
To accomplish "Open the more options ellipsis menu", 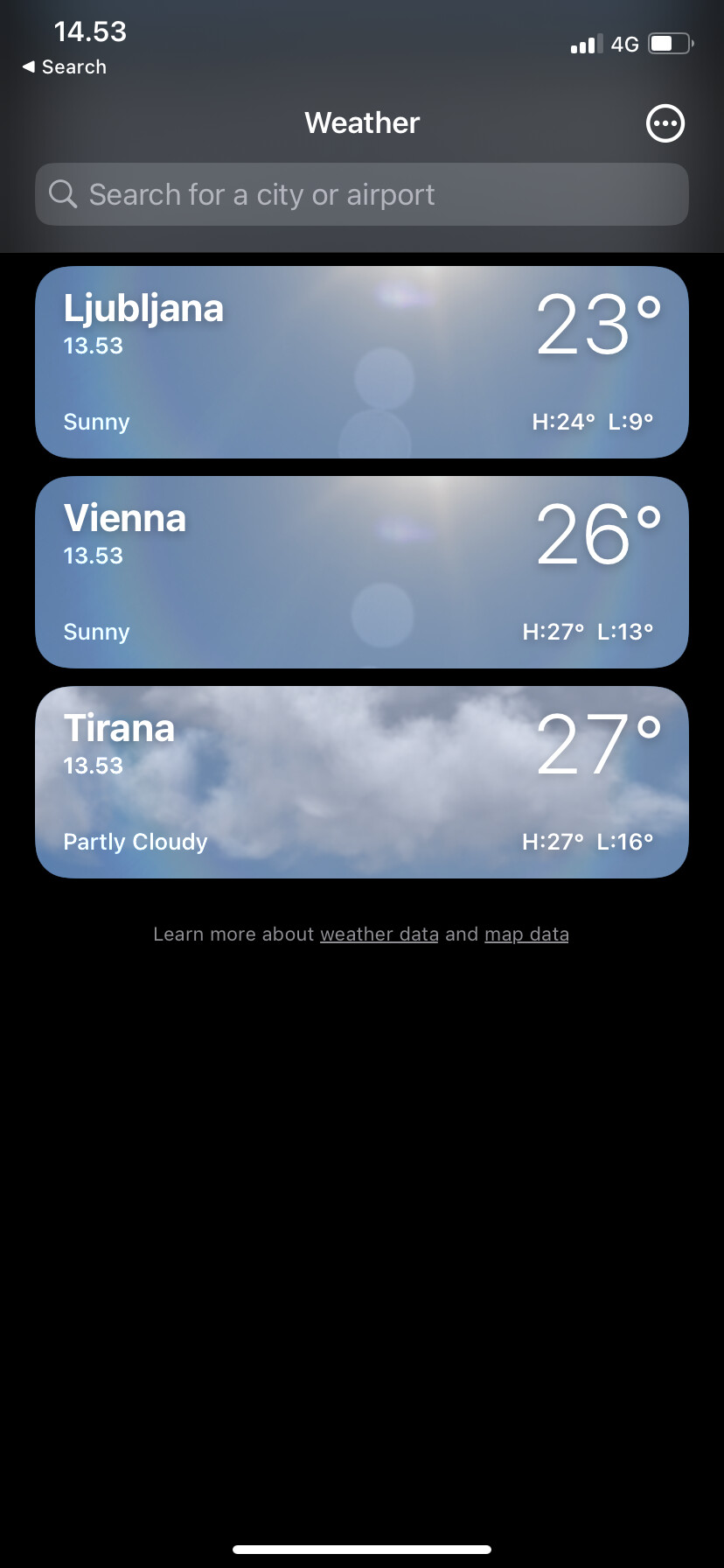I will click(x=665, y=123).
